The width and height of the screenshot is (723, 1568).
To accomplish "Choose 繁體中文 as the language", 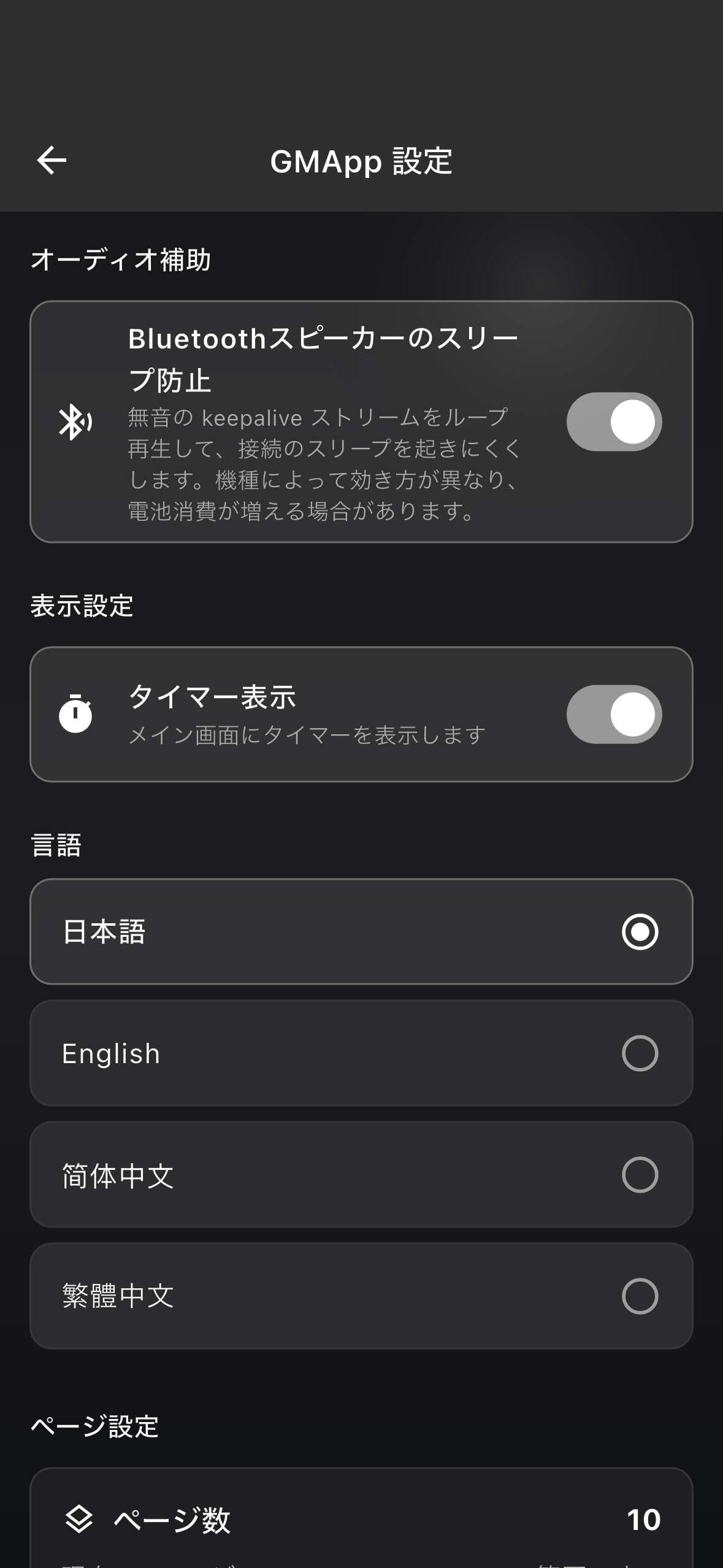I will 640,1296.
